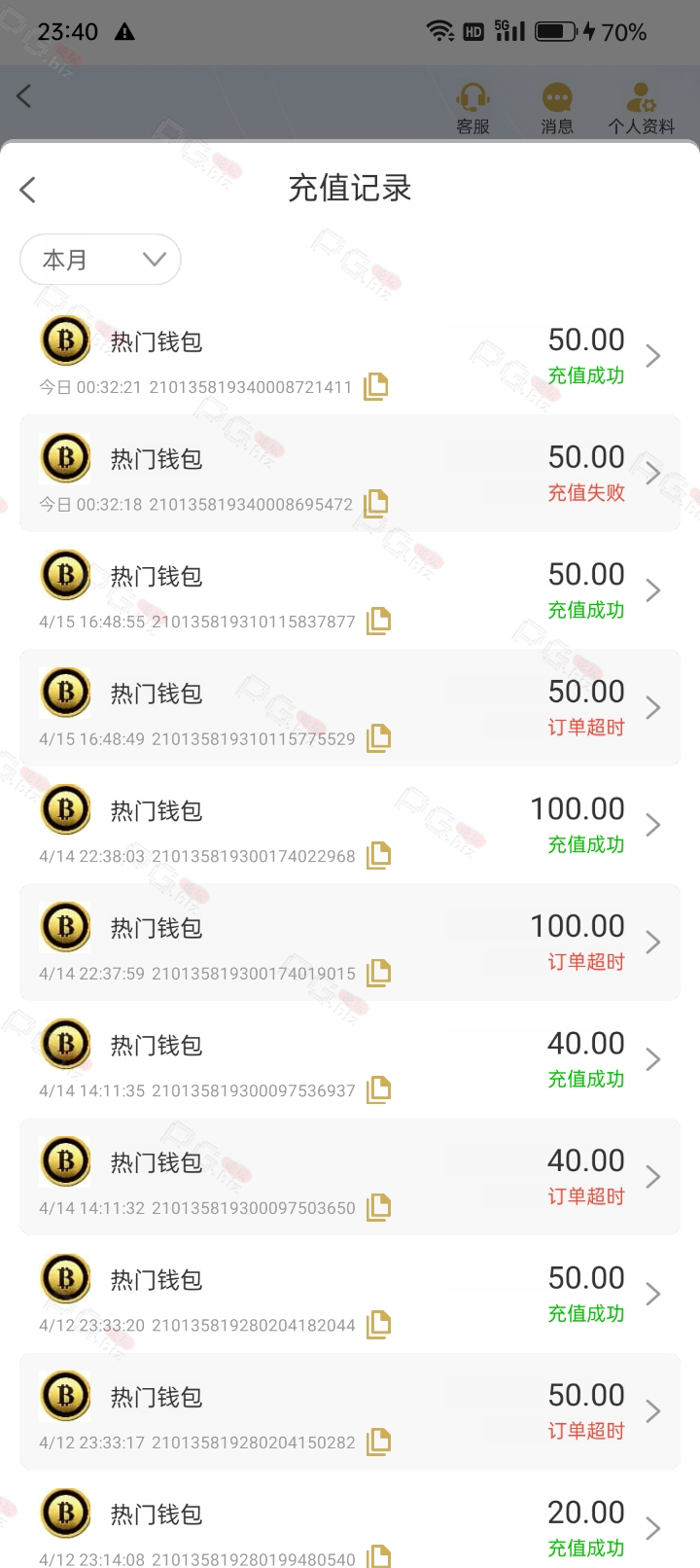The image size is (700, 1568).
Task: Open the successful 50.00 record from 4/15 16:48:55
Action: tap(350, 591)
